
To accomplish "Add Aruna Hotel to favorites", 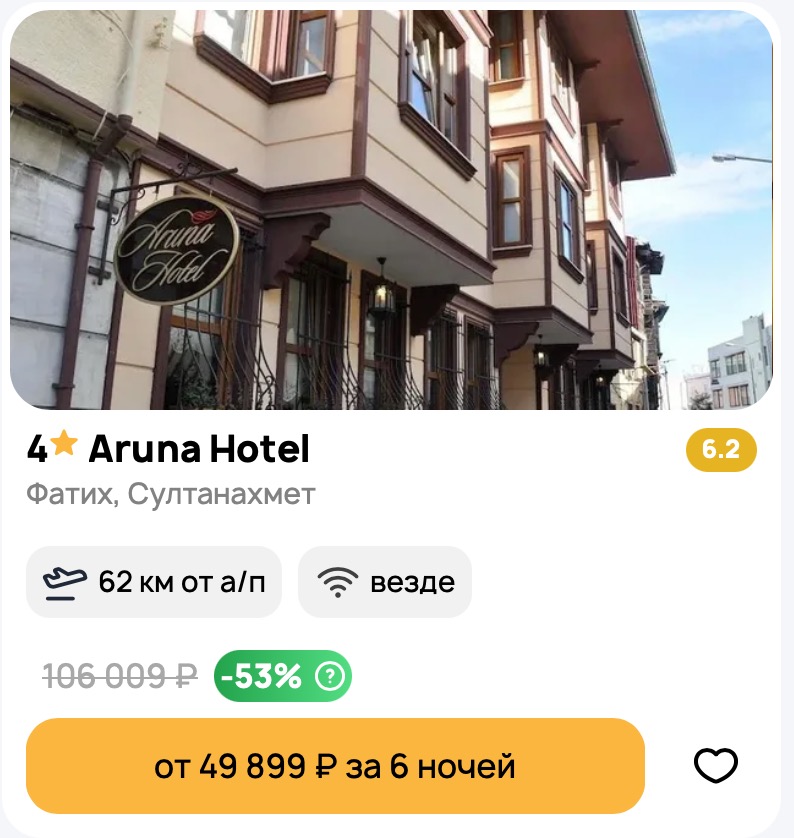I will click(715, 766).
